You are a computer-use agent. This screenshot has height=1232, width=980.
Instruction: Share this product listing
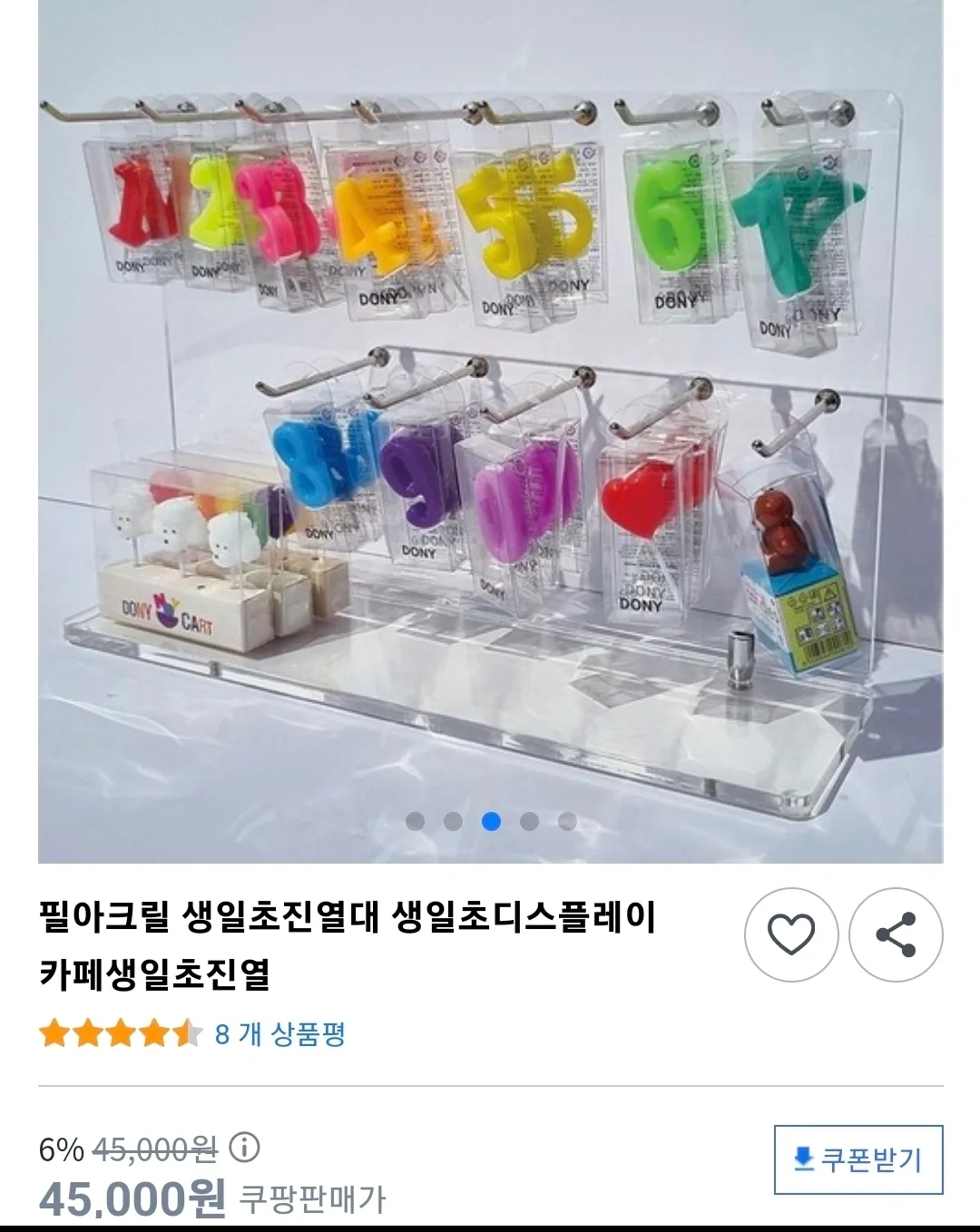point(896,934)
